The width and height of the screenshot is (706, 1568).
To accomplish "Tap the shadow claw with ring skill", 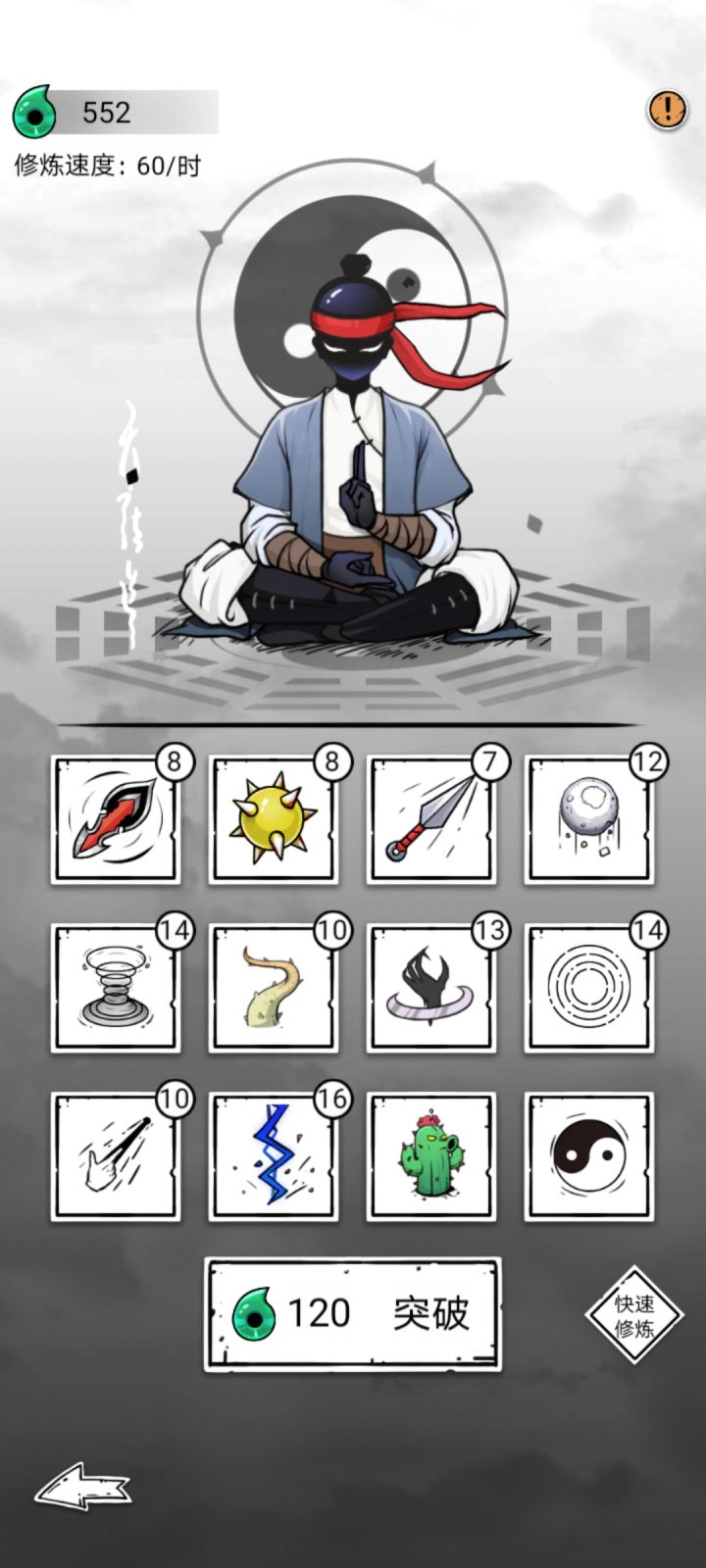I will [x=432, y=987].
